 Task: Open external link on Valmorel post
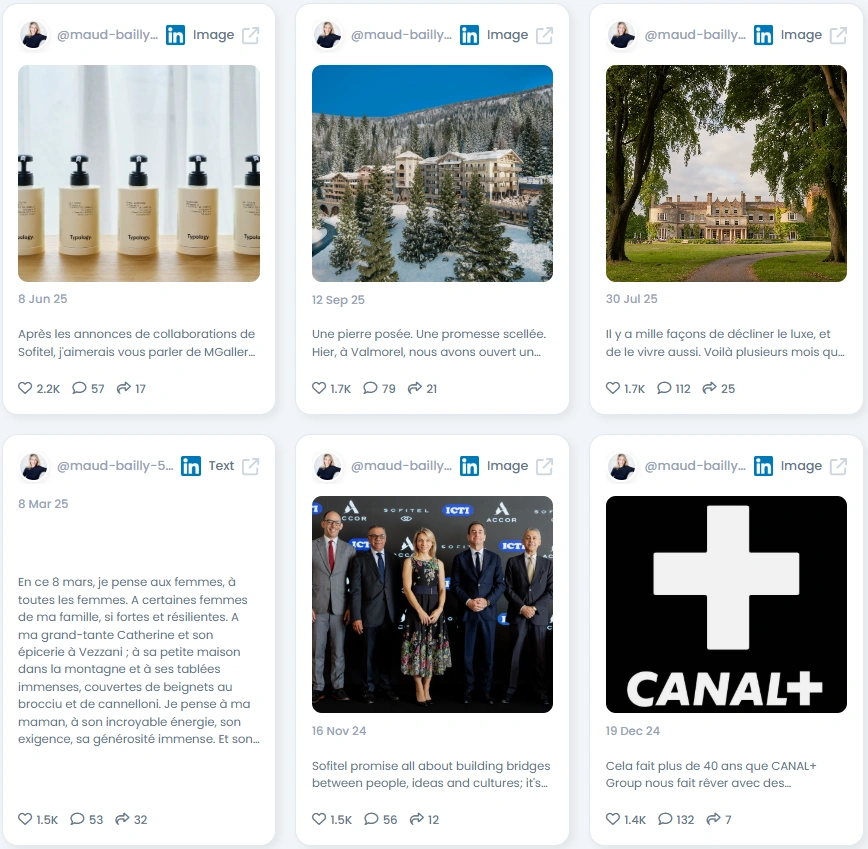point(545,35)
